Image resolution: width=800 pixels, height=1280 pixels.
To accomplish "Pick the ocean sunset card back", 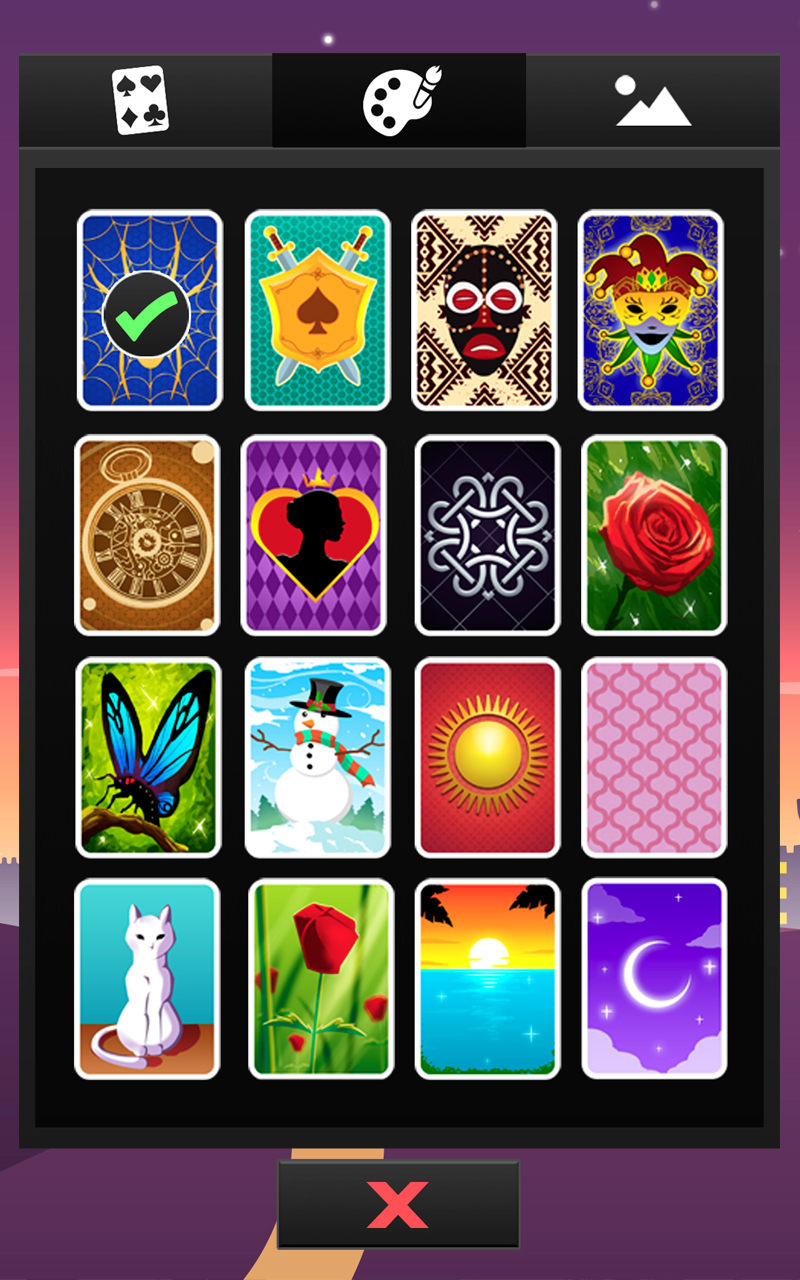I will click(488, 979).
